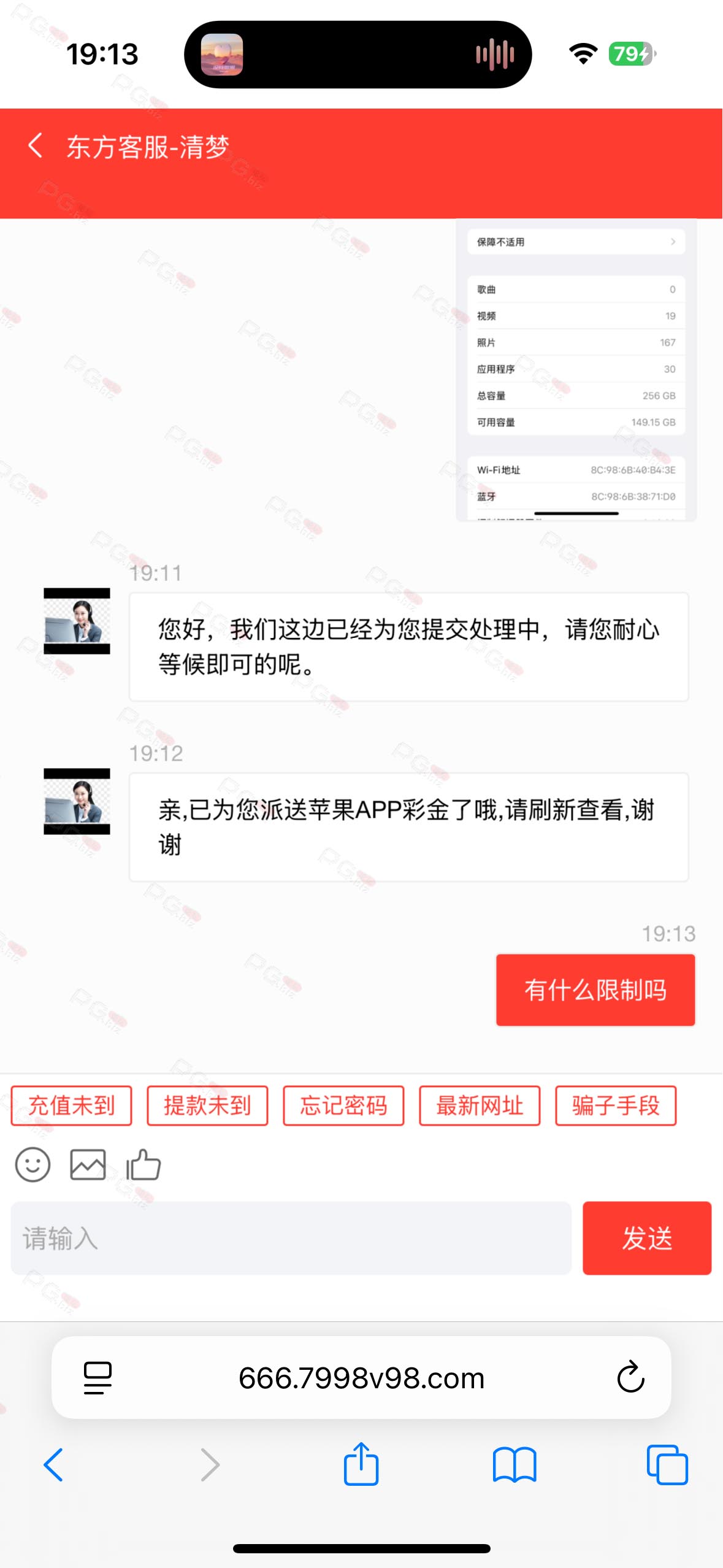Open the emoji picker

tap(33, 1164)
